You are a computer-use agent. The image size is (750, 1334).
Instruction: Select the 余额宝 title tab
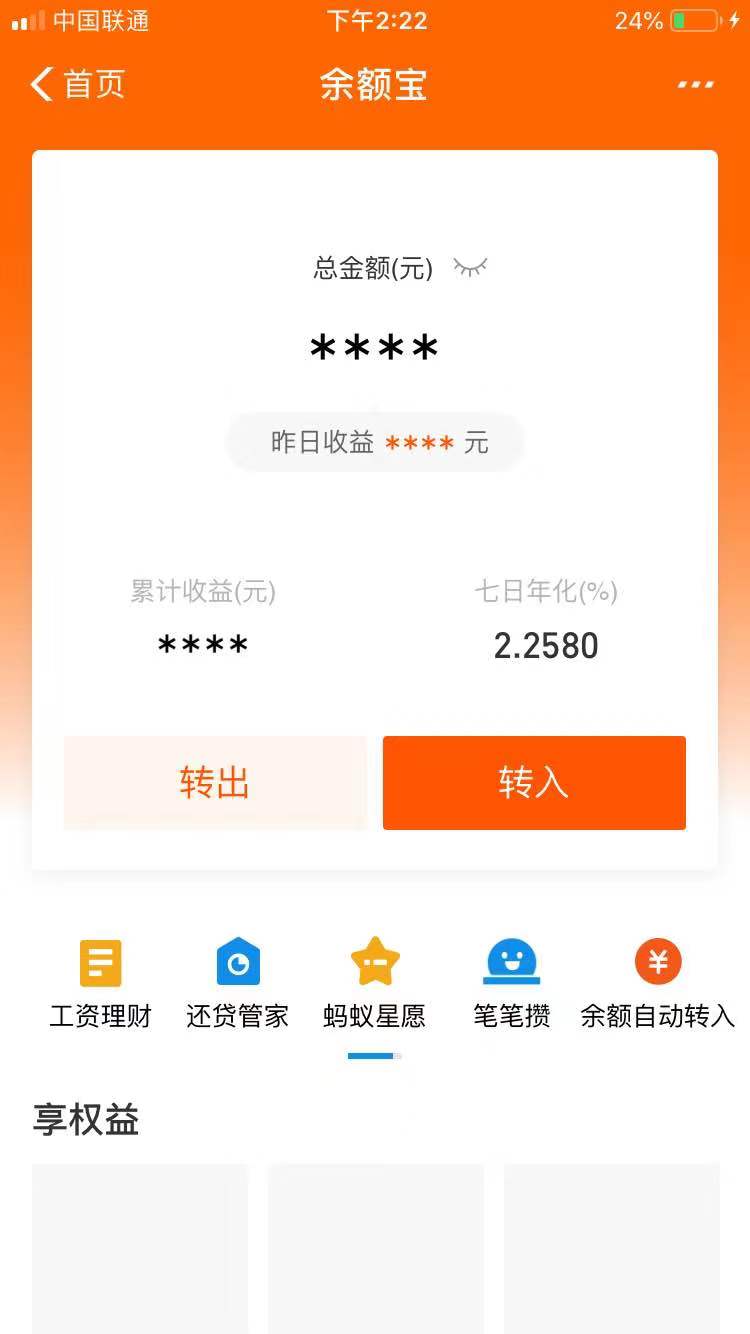tap(374, 85)
